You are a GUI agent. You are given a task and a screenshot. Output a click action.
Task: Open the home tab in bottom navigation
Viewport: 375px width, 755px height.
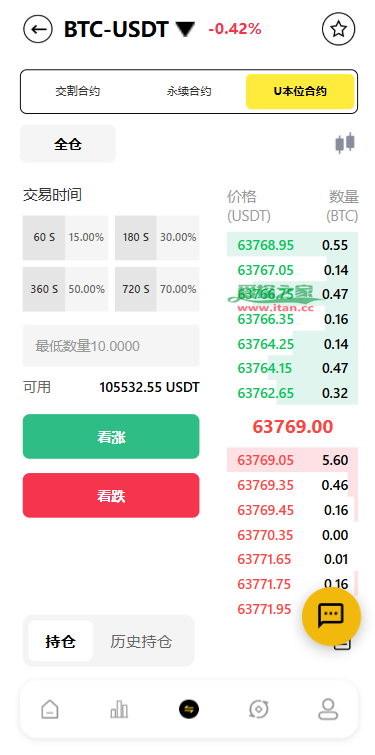pos(50,709)
